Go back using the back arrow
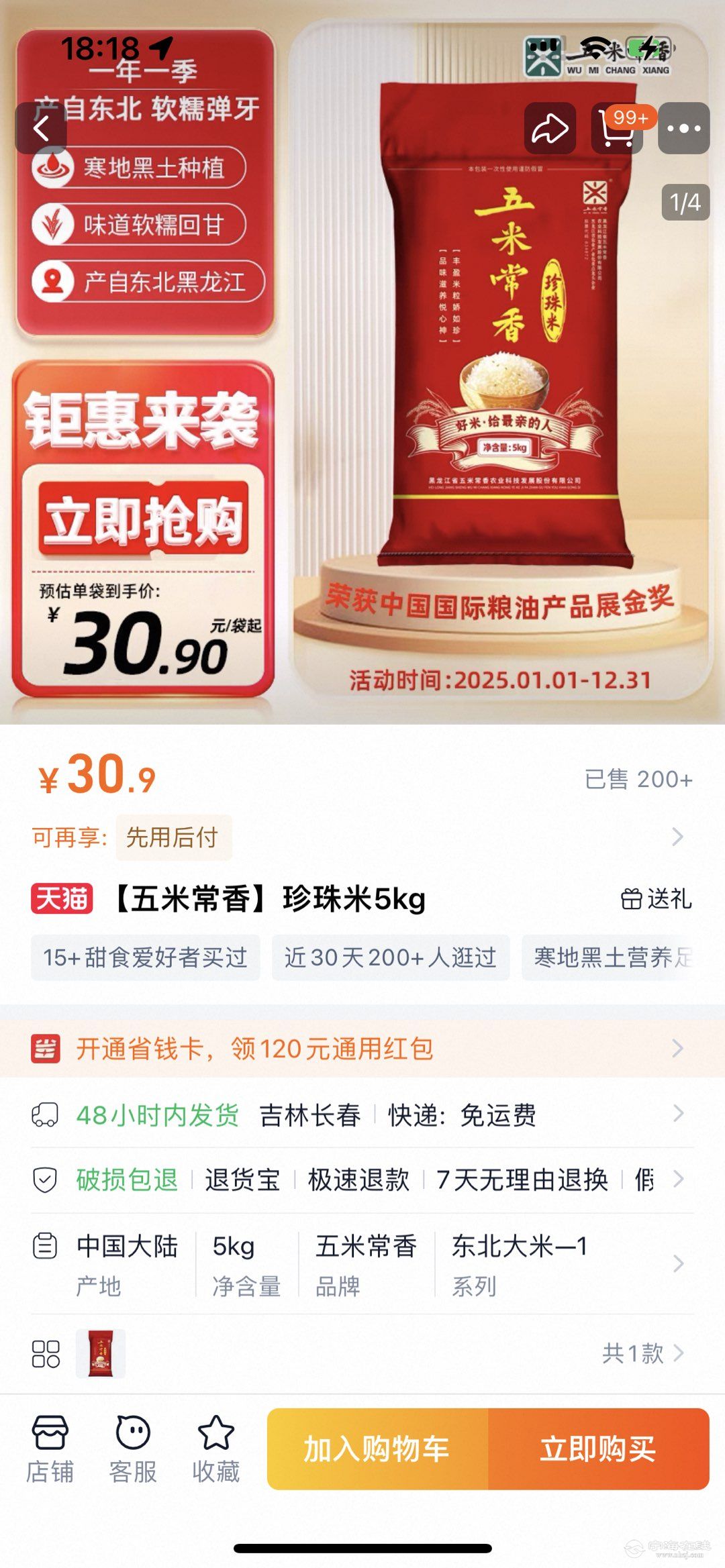Image resolution: width=725 pixels, height=1568 pixels. tap(41, 128)
